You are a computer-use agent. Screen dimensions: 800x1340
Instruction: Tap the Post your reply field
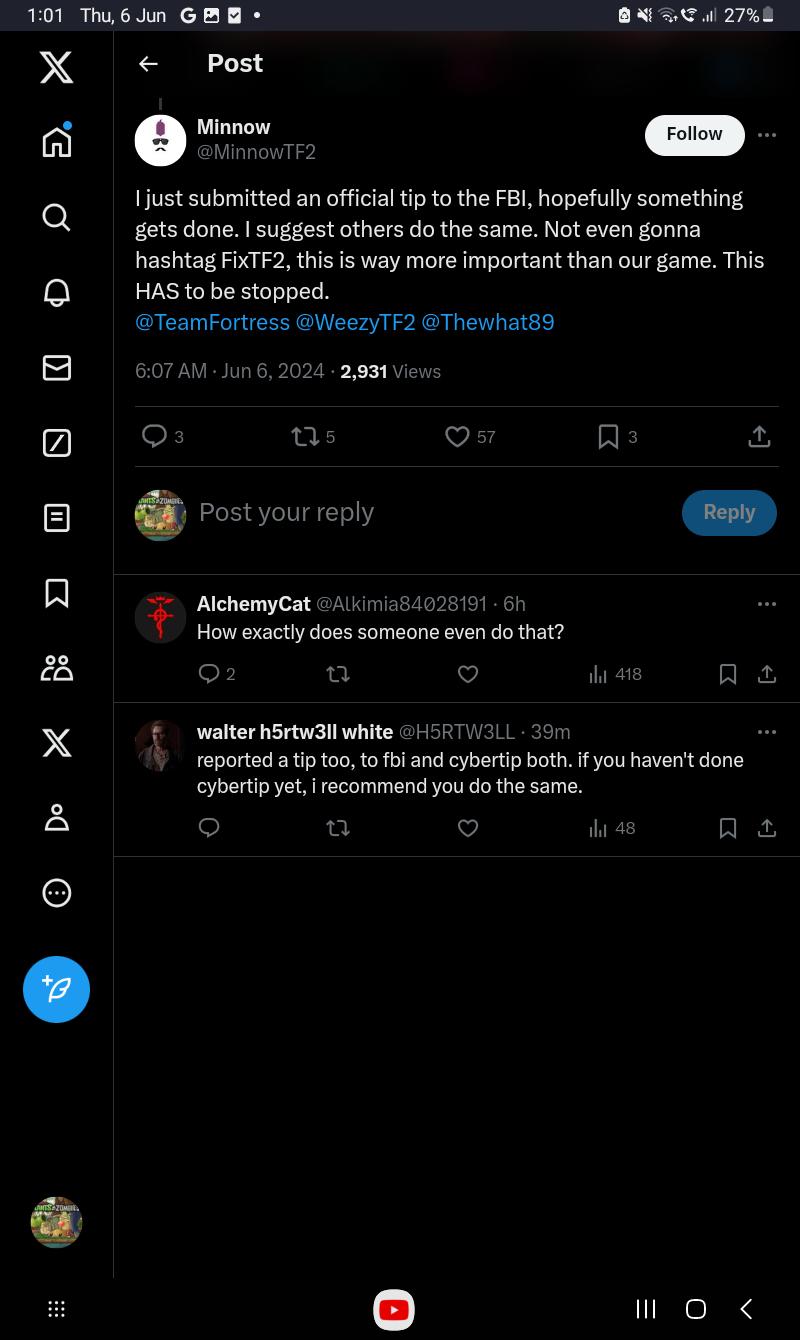coord(400,512)
